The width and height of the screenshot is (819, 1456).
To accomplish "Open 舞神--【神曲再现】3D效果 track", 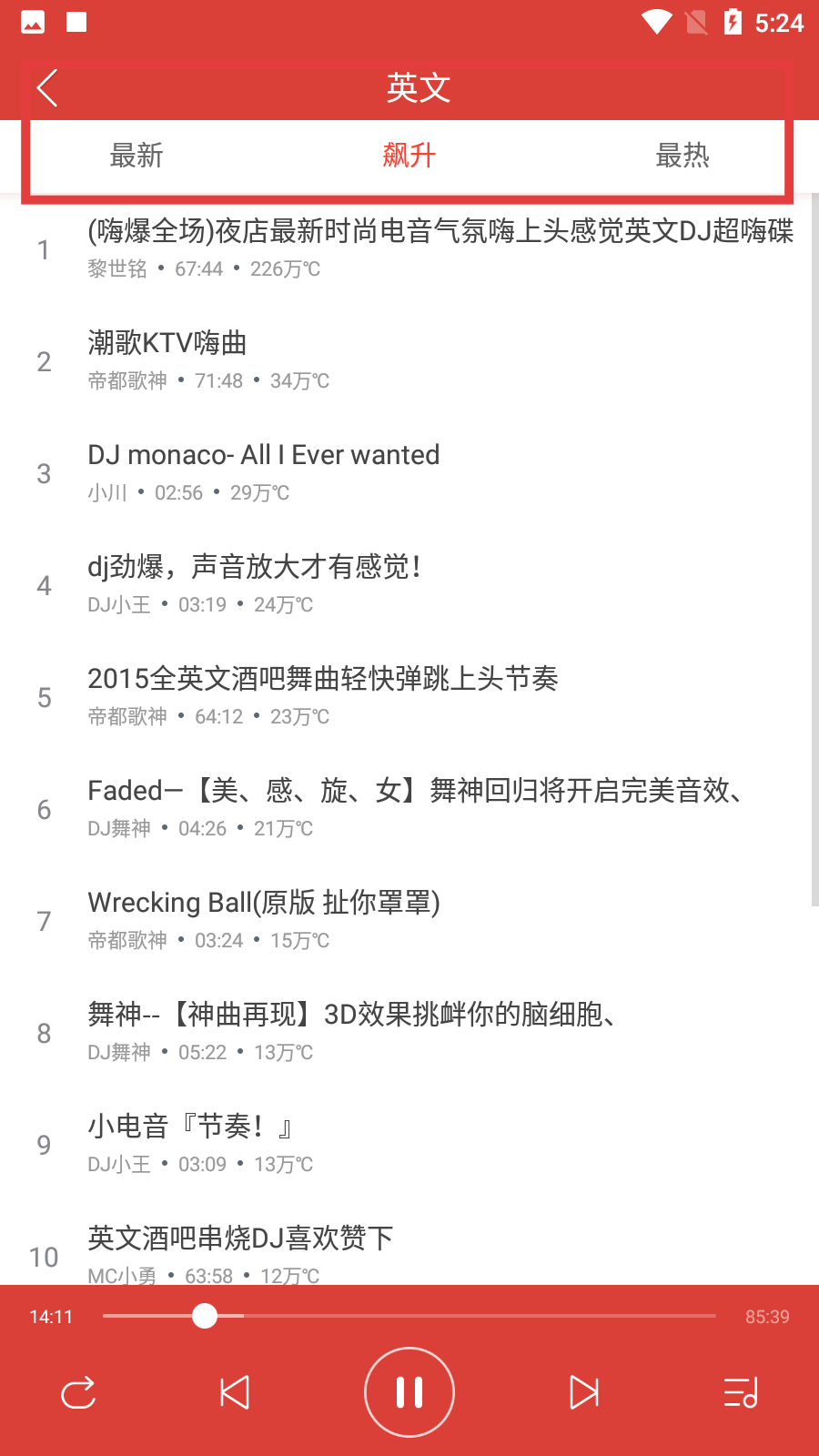I will tap(409, 1032).
